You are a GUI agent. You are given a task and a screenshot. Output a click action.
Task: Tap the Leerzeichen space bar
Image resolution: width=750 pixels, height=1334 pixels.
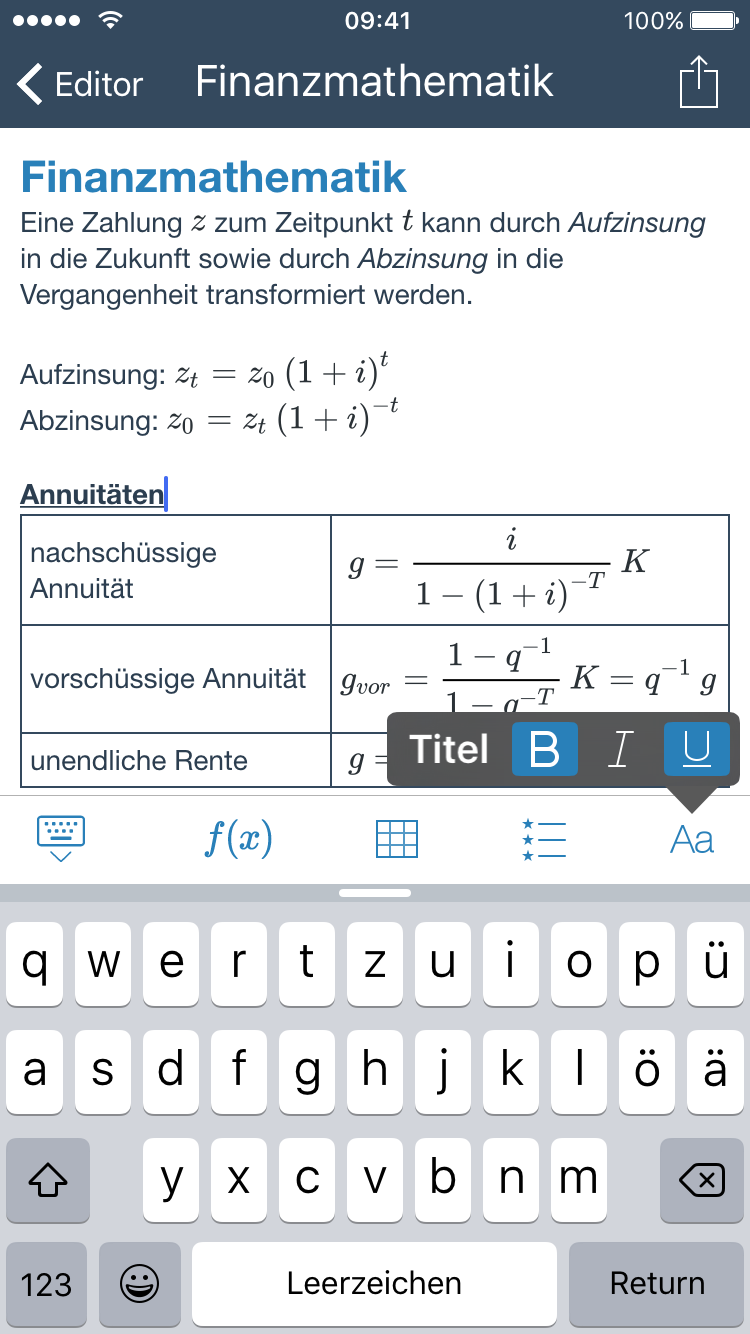(x=374, y=1284)
